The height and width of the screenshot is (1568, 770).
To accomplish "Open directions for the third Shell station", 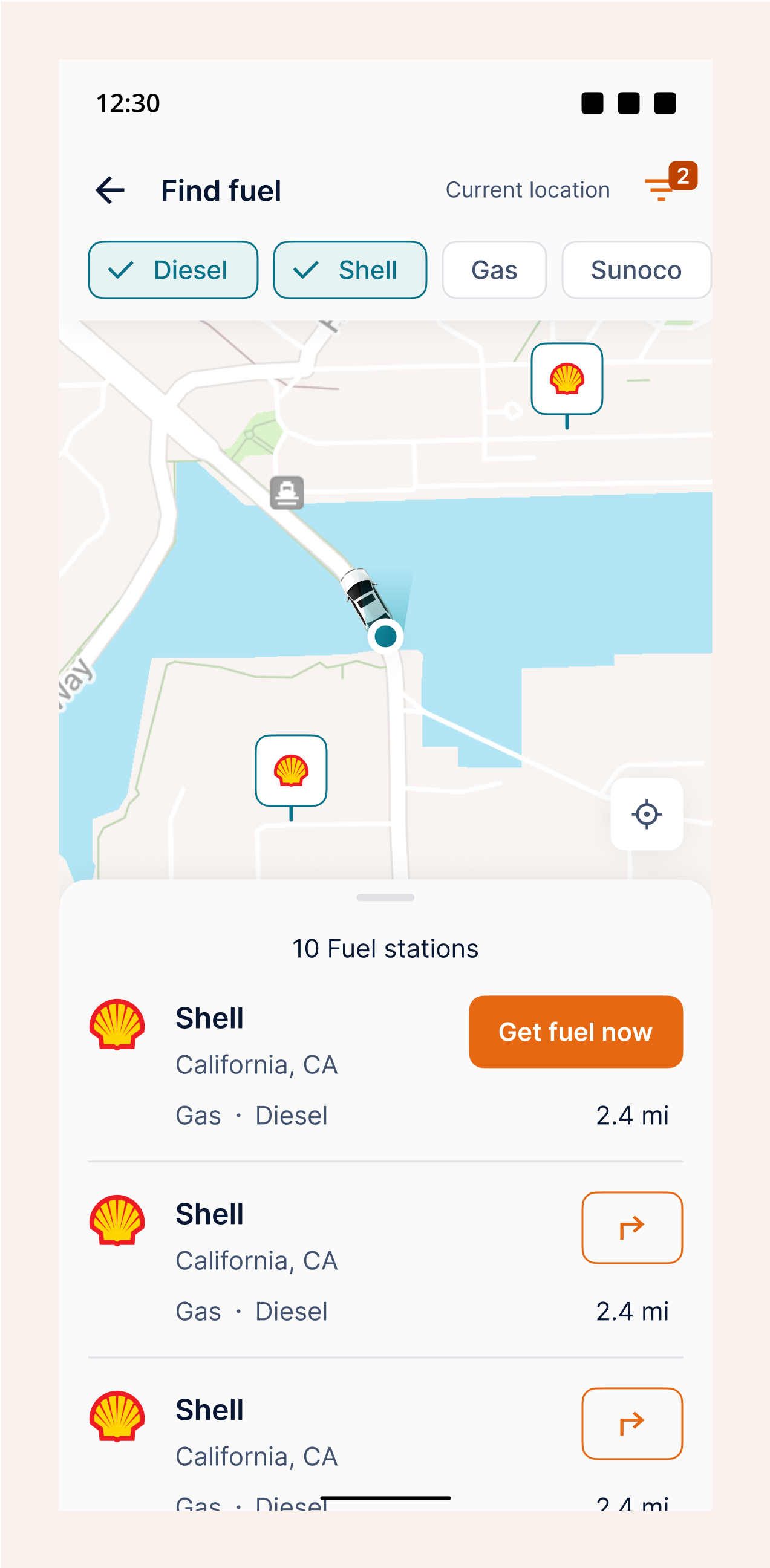I will (632, 1423).
